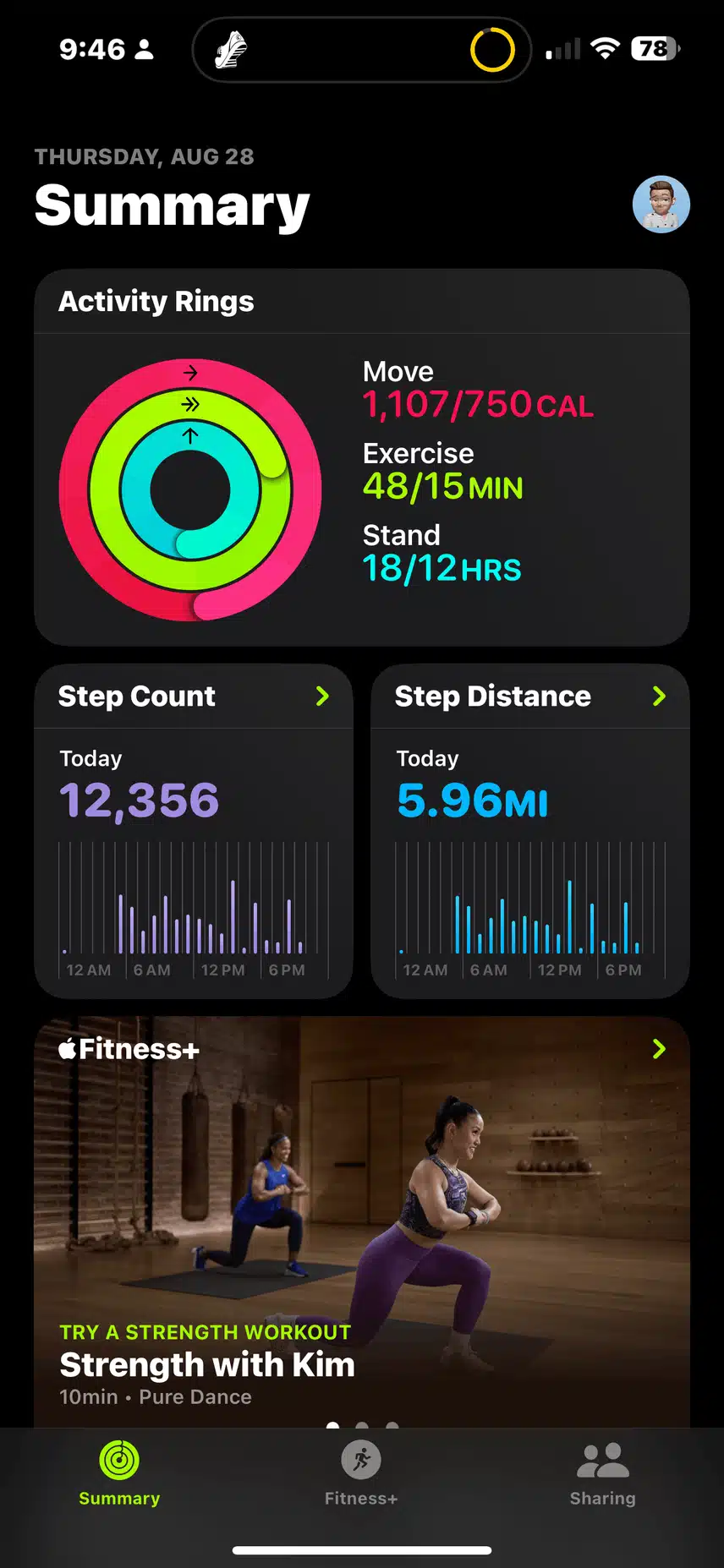
Task: Go to the Sharing tab
Action: click(602, 1473)
